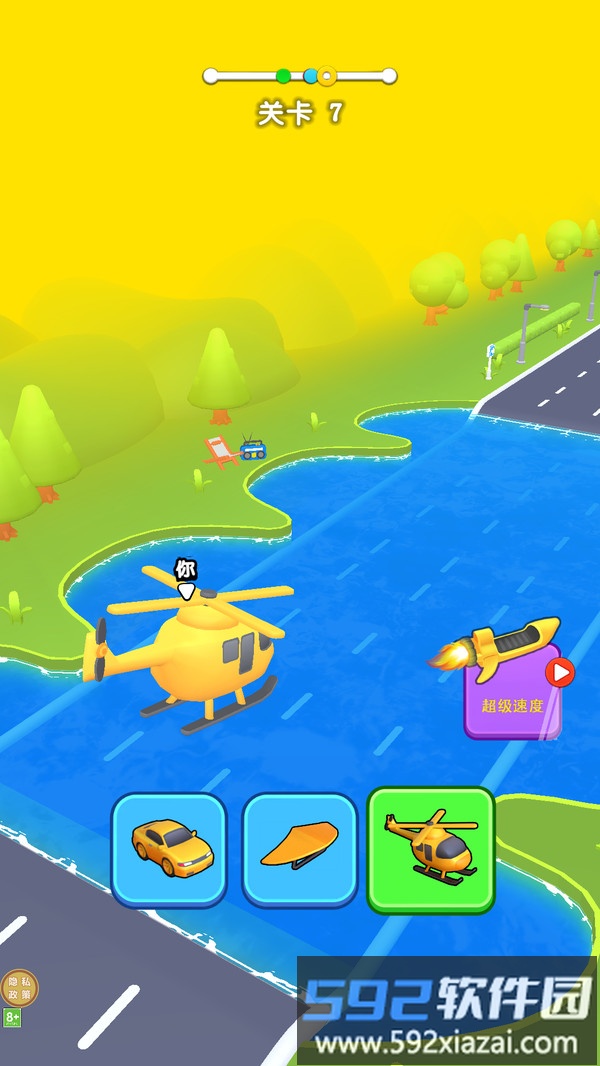Viewport: 600px width, 1066px height.
Task: Select the boat vehicle button
Action: (300, 849)
